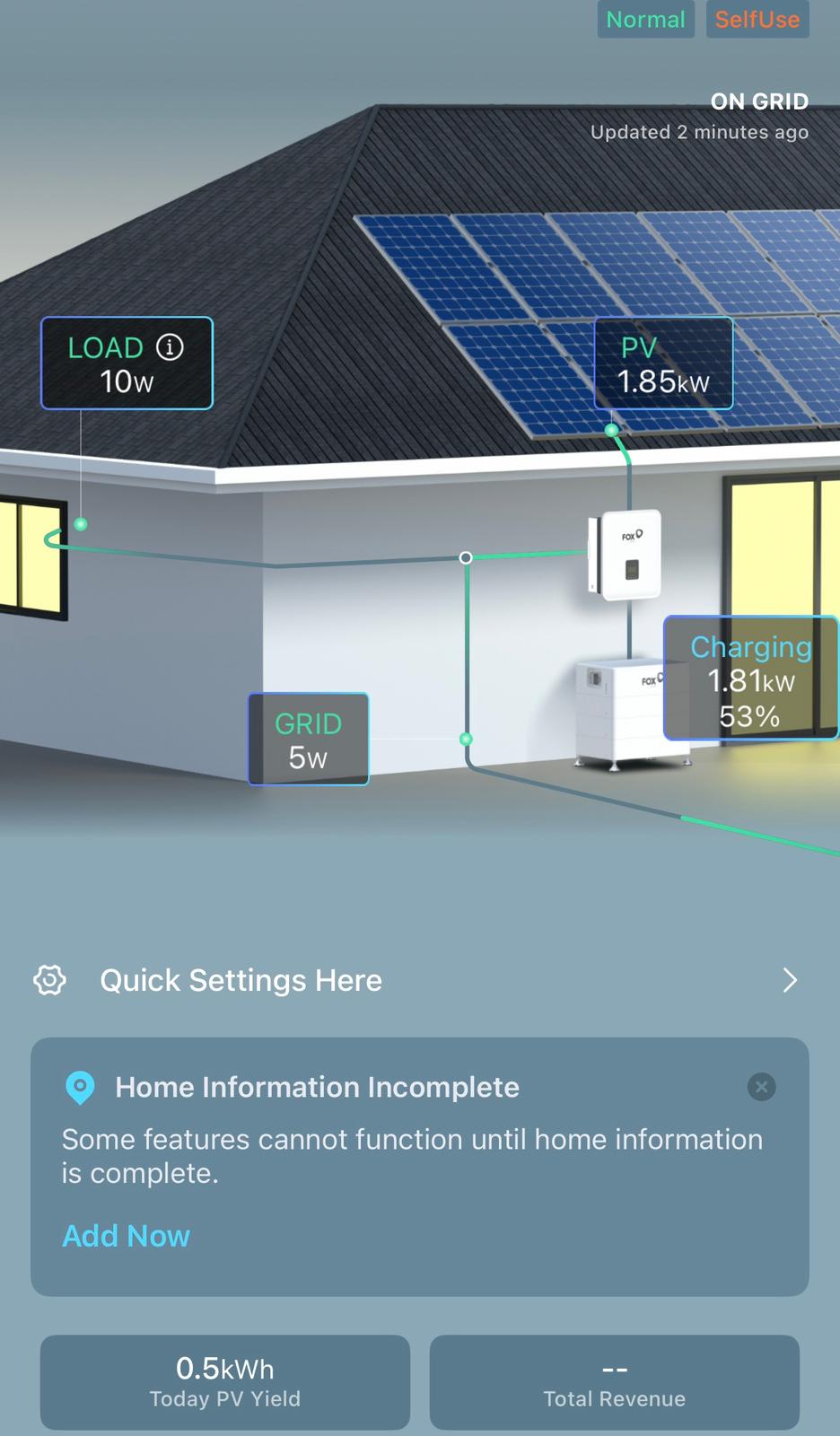Open the Total Revenue card
The height and width of the screenshot is (1436, 840).
[614, 1381]
